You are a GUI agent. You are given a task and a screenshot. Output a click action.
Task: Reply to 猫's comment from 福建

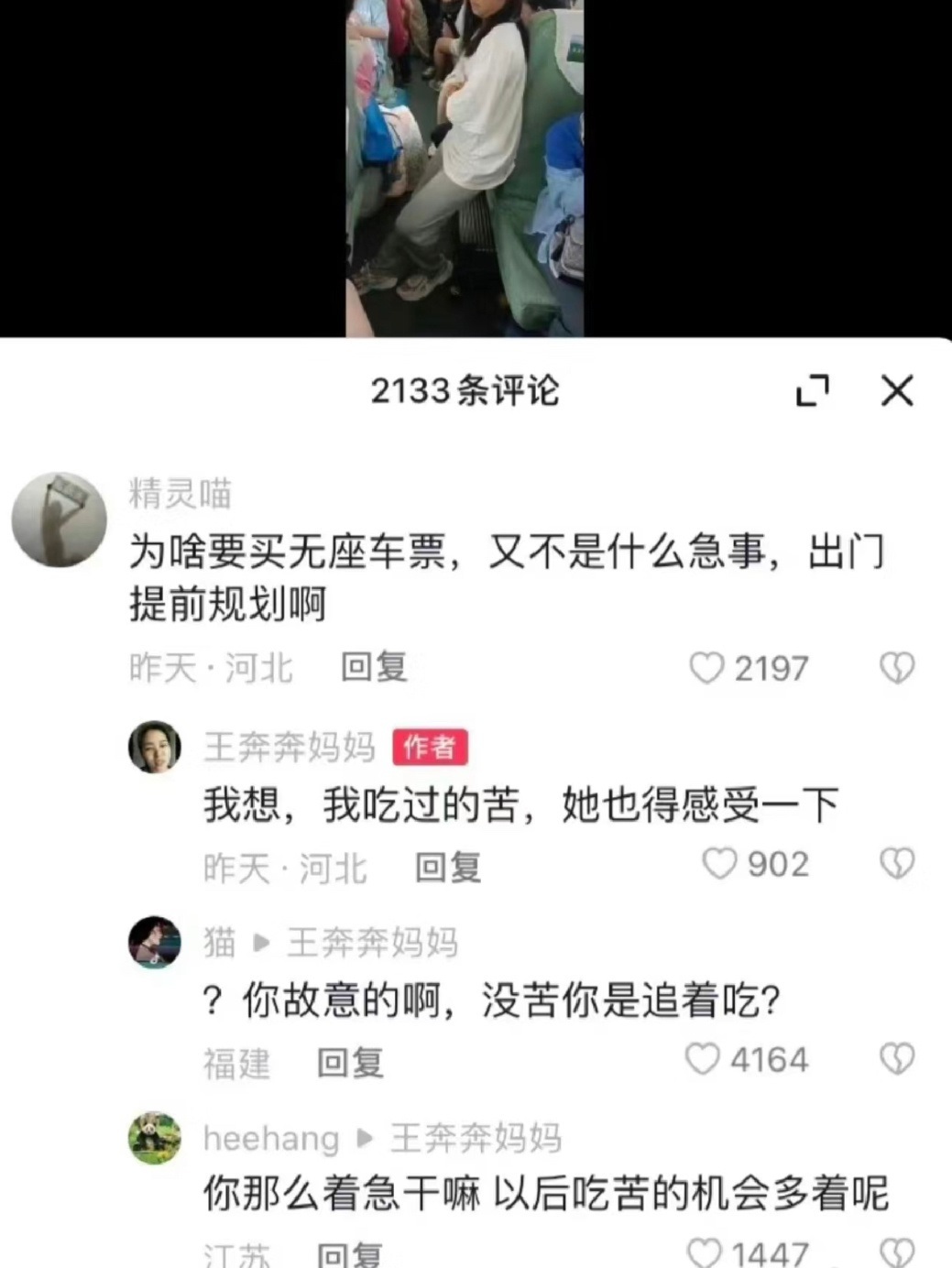point(350,1062)
